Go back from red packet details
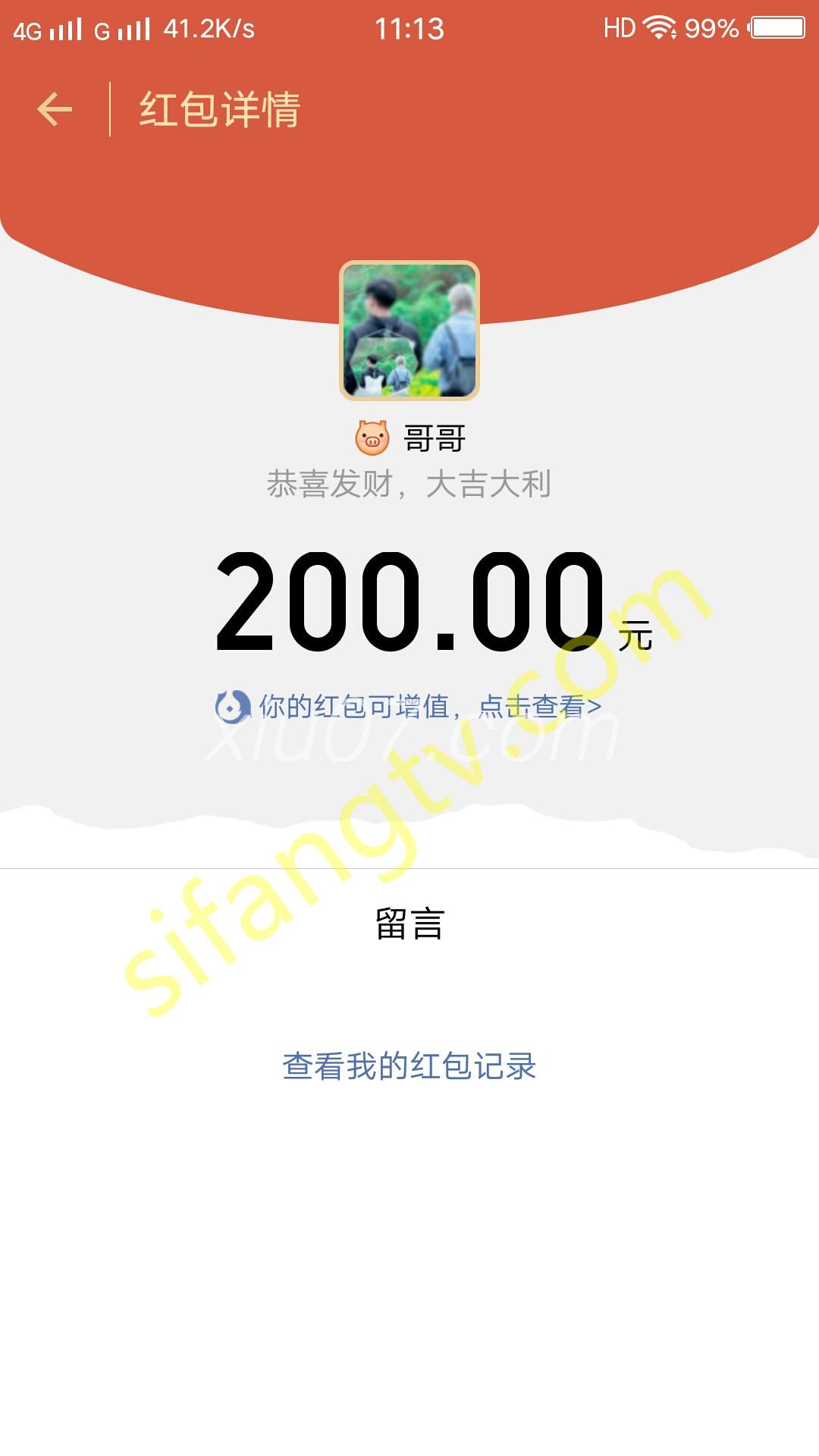819x1456 pixels. pos(55,109)
